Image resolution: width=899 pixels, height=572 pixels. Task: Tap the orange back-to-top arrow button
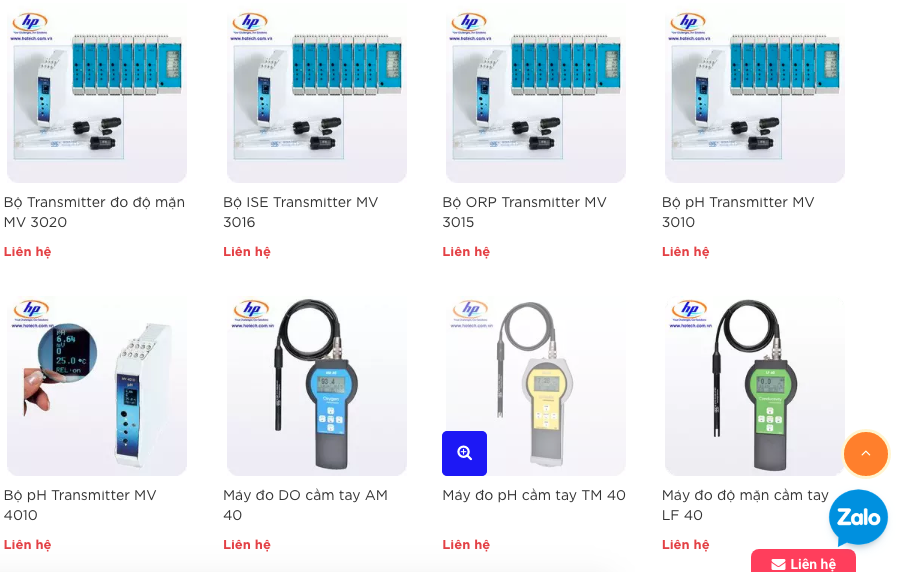click(865, 454)
